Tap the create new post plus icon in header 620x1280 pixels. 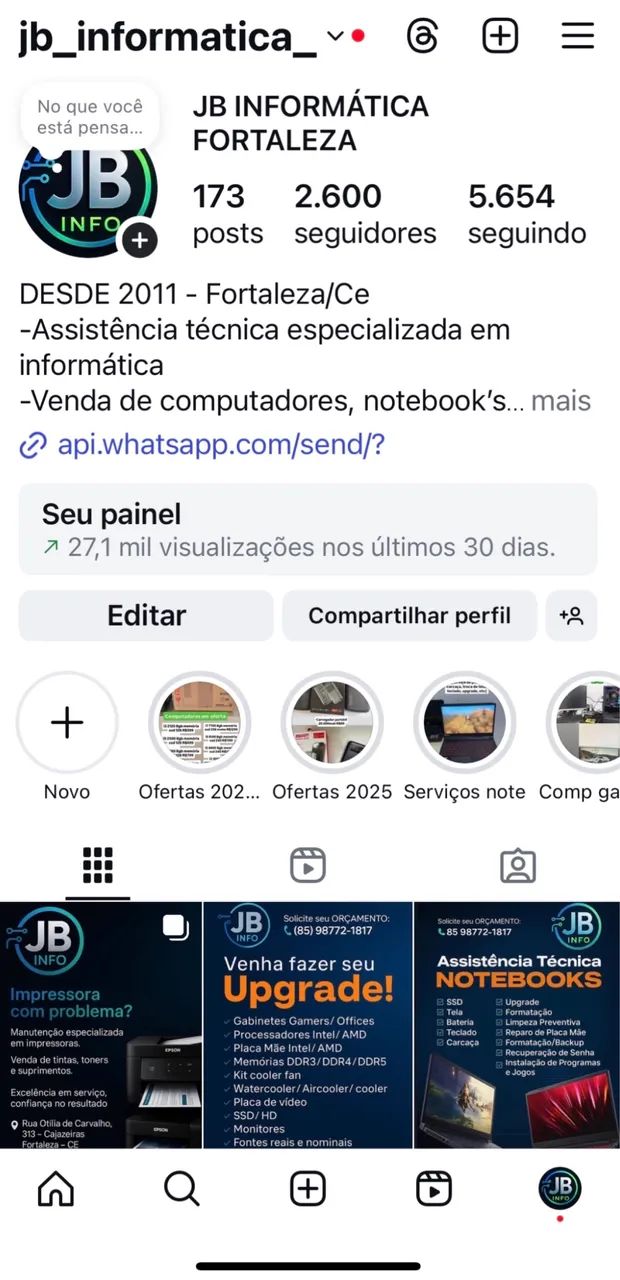500,37
